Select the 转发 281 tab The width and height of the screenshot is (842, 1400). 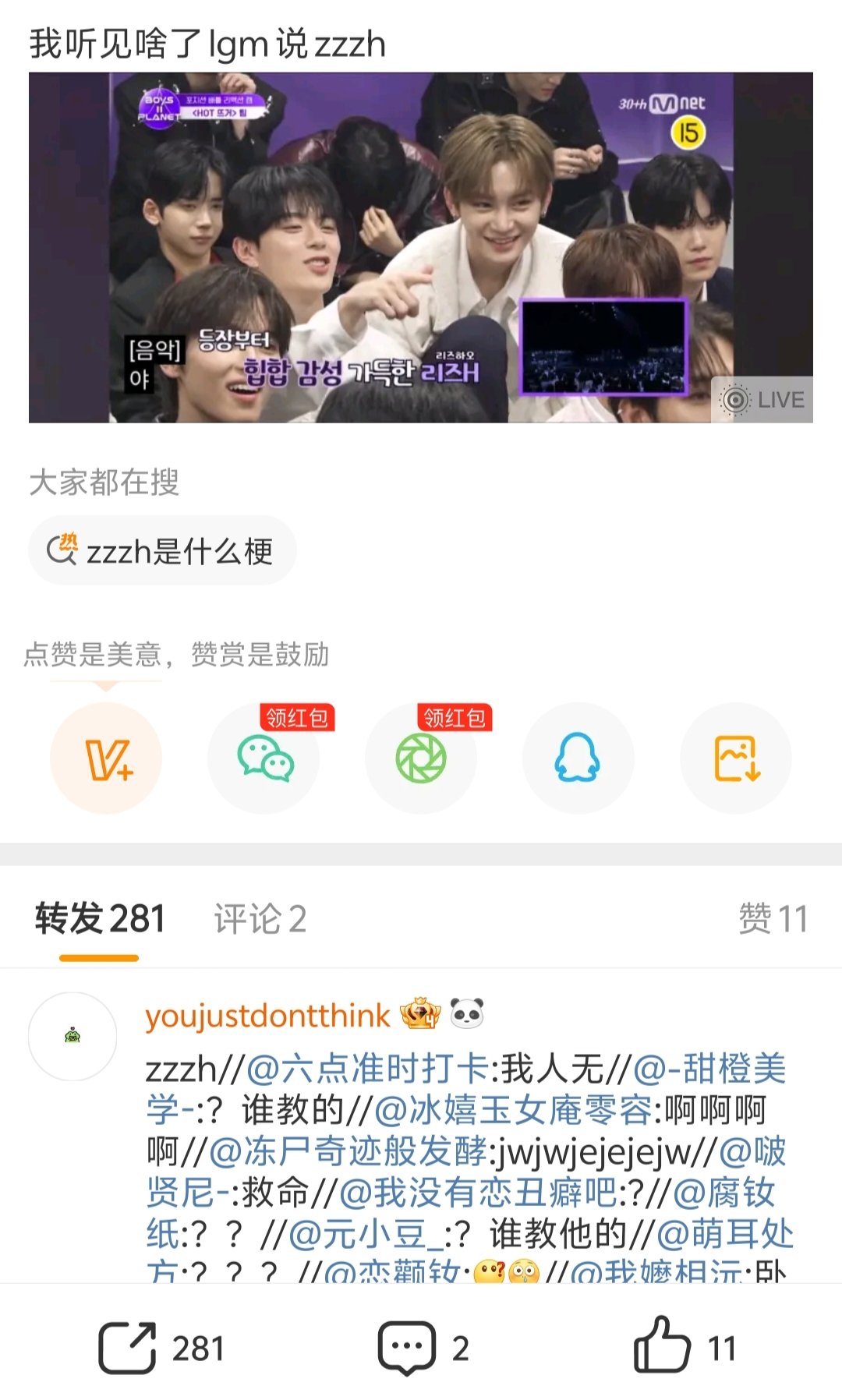(100, 919)
